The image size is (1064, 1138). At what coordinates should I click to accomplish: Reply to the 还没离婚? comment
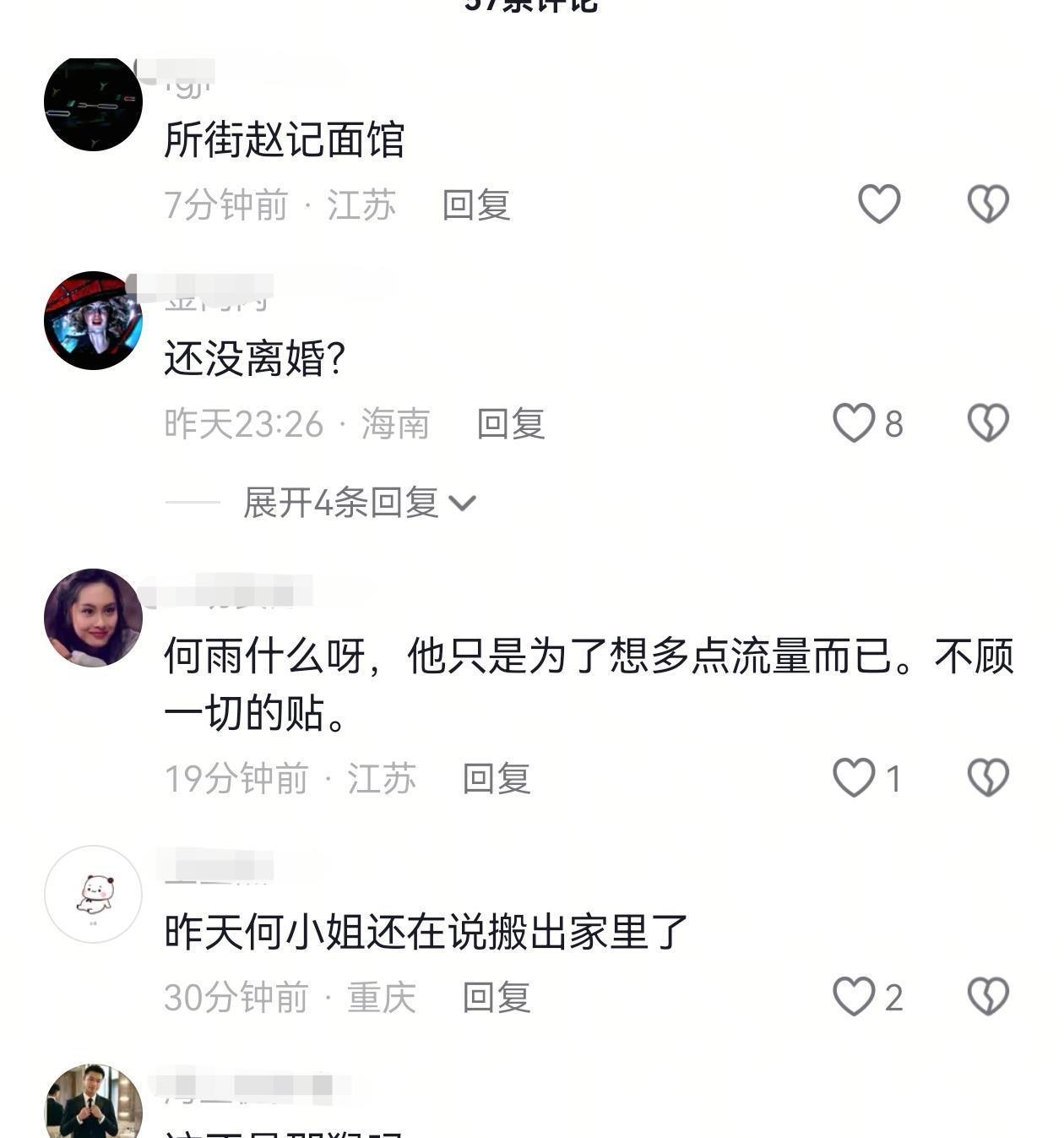click(x=511, y=424)
